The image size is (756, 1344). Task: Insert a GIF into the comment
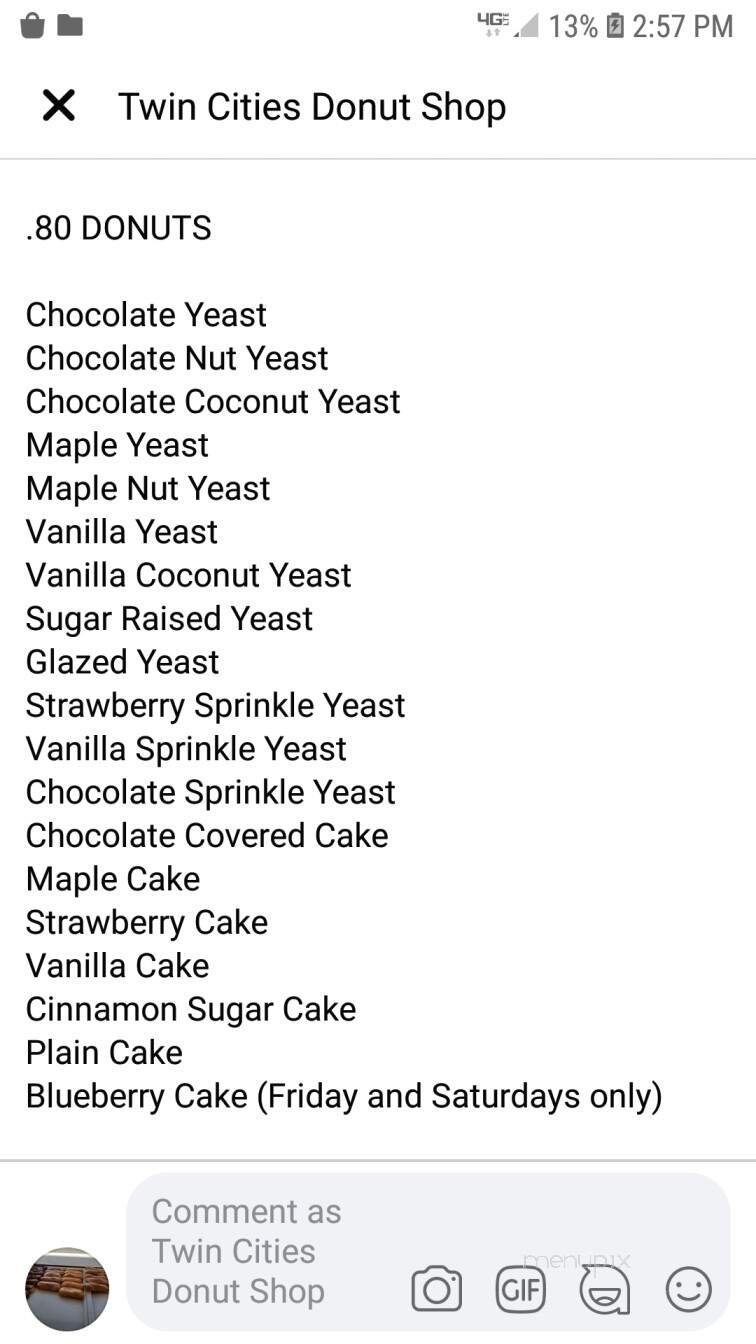(x=519, y=1290)
